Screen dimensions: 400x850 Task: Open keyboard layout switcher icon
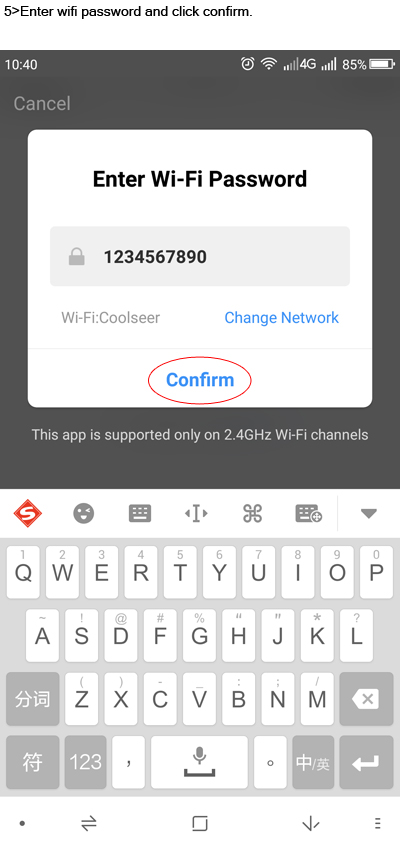point(140,513)
